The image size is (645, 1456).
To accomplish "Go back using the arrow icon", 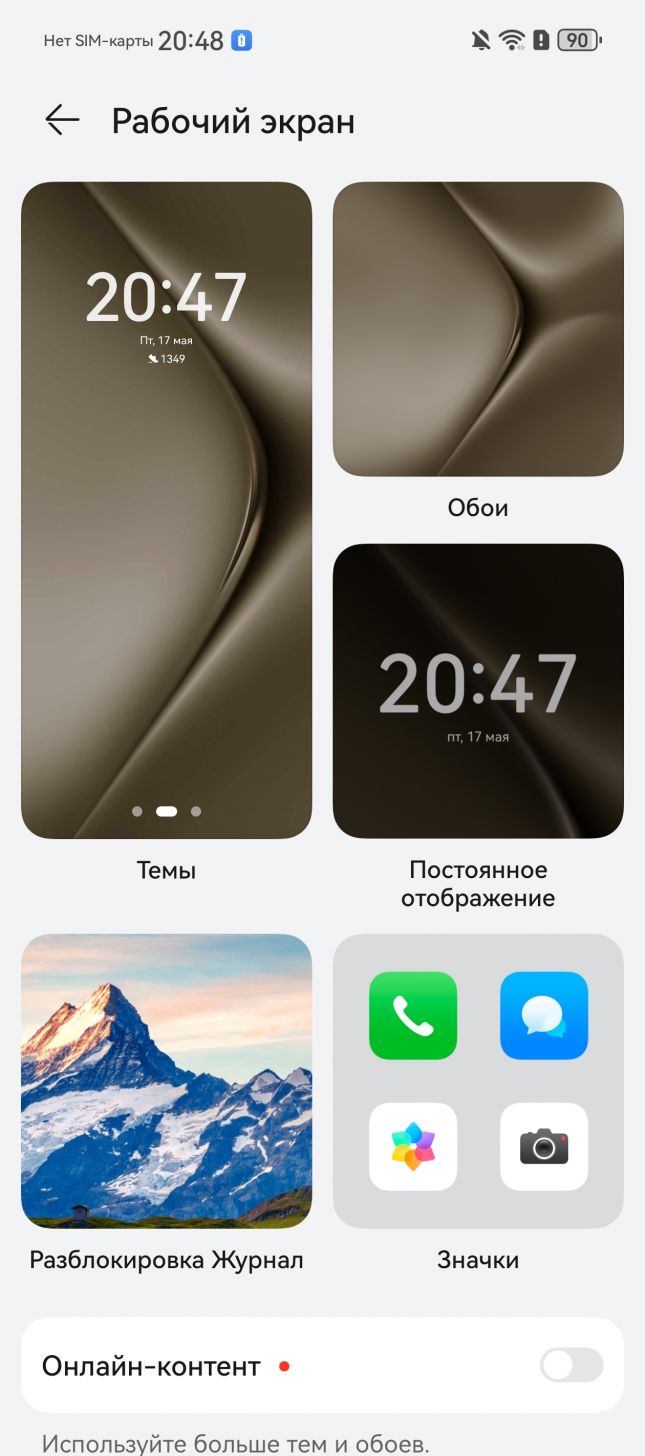I will (62, 121).
